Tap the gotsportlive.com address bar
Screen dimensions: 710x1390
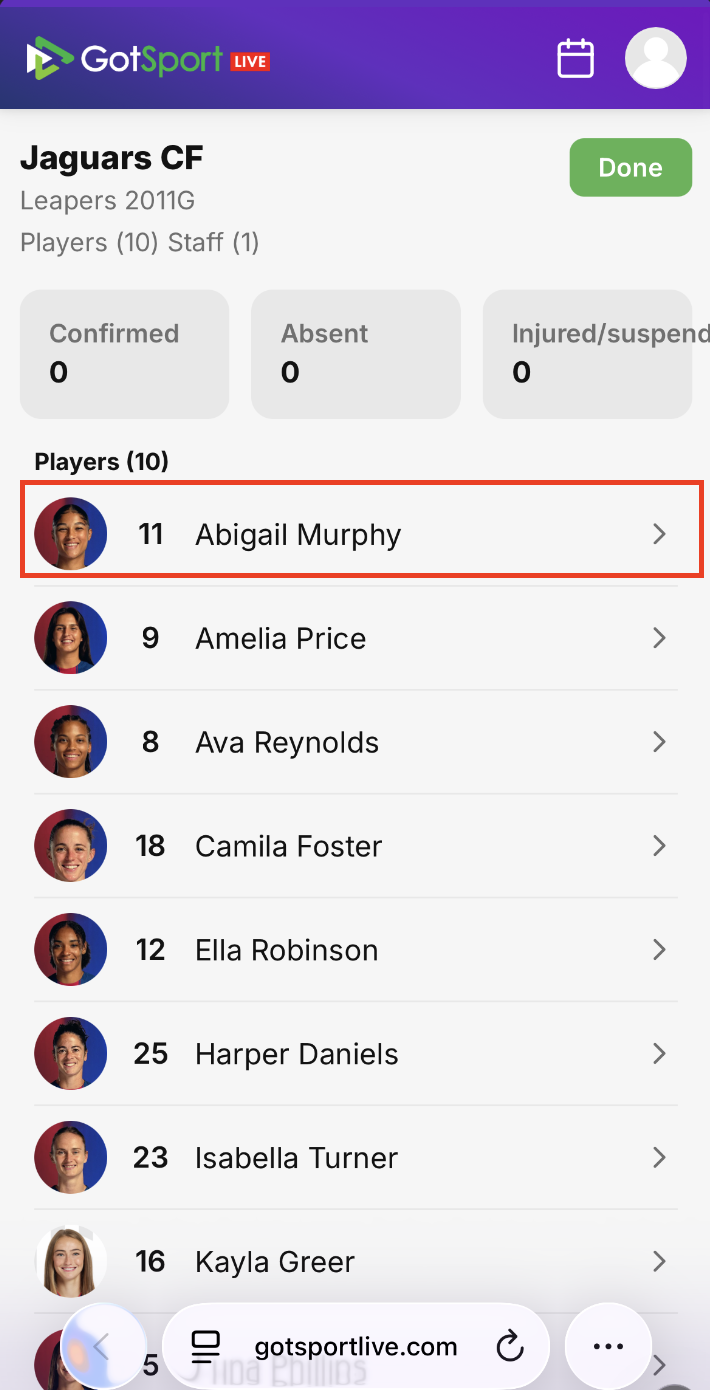(356, 1347)
